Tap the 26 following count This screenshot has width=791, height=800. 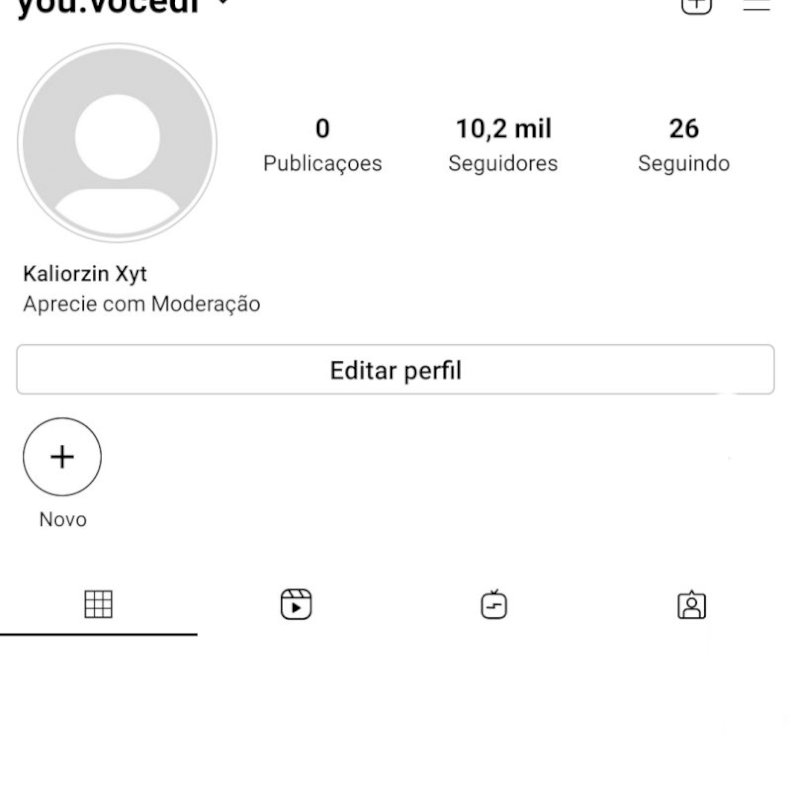pyautogui.click(x=684, y=128)
